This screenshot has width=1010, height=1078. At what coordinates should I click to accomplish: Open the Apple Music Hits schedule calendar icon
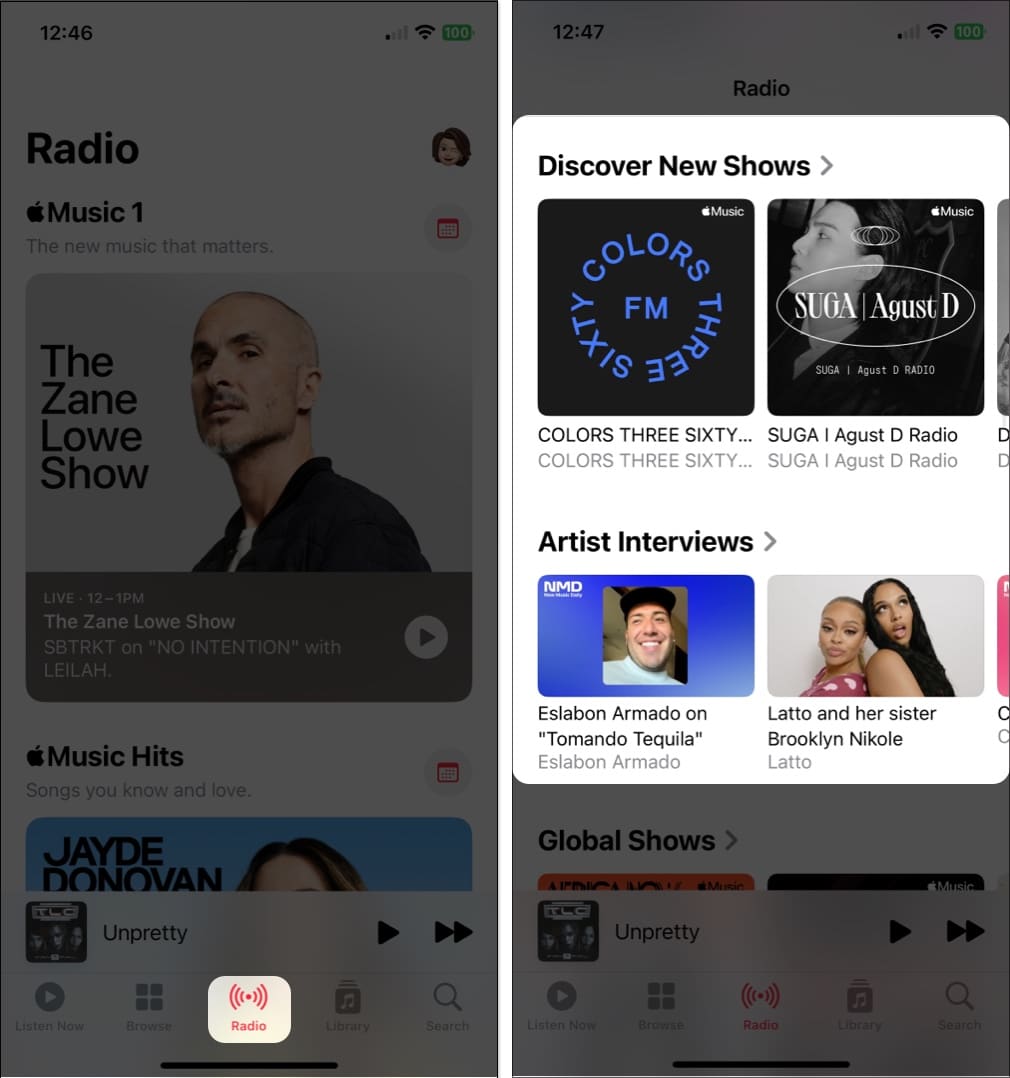447,772
